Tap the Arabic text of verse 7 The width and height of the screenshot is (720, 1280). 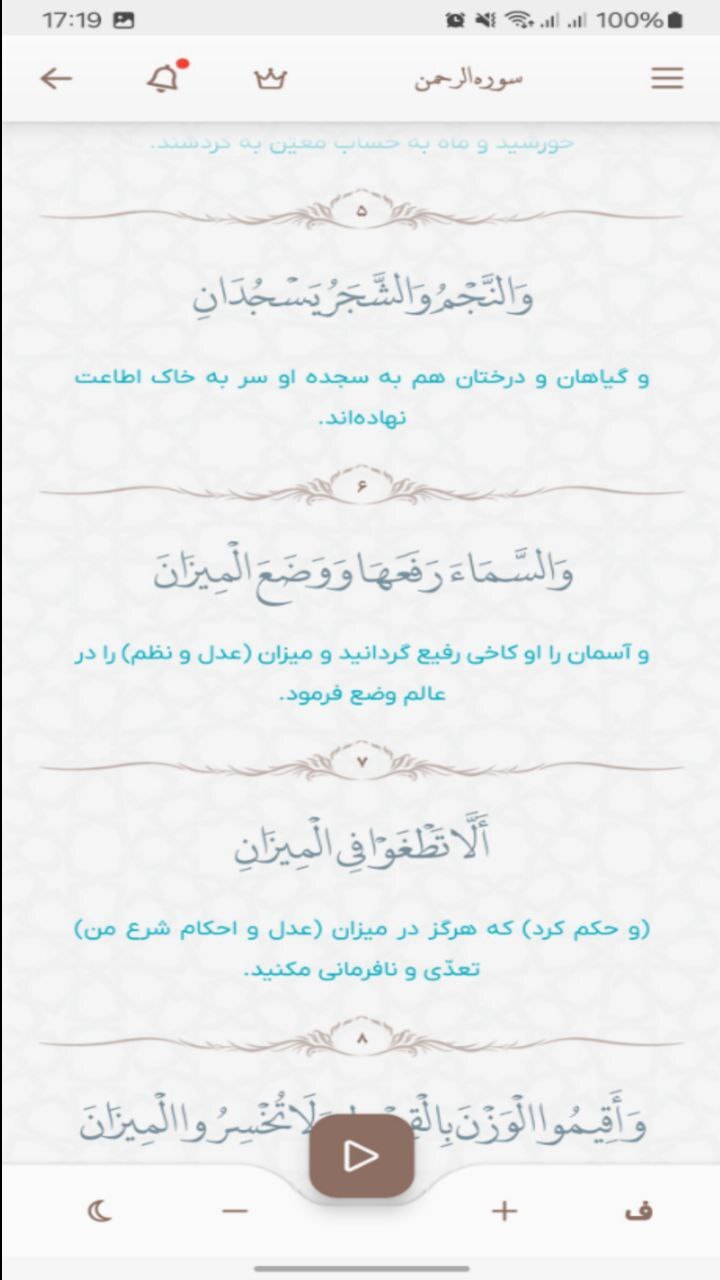pyautogui.click(x=360, y=842)
